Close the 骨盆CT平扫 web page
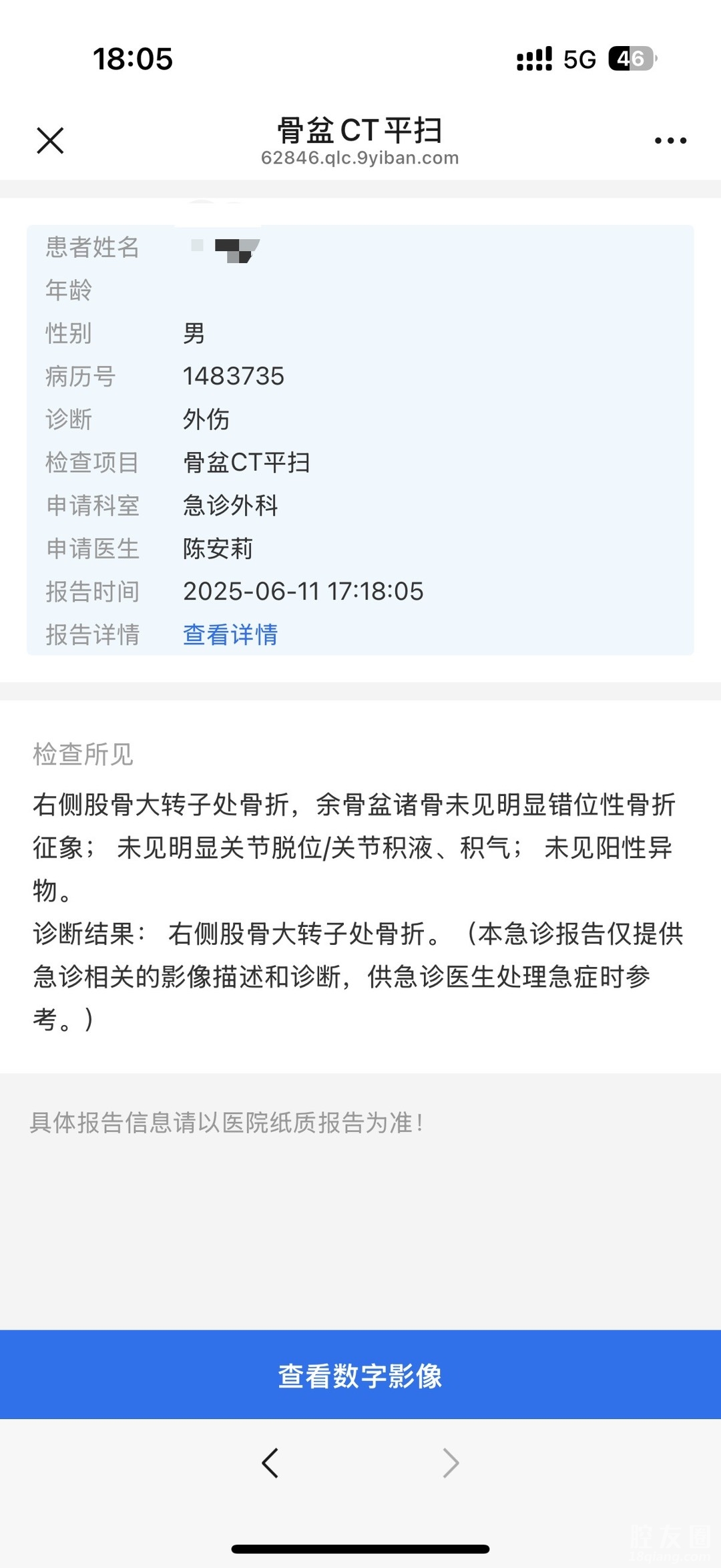Viewport: 721px width, 1568px height. point(50,140)
